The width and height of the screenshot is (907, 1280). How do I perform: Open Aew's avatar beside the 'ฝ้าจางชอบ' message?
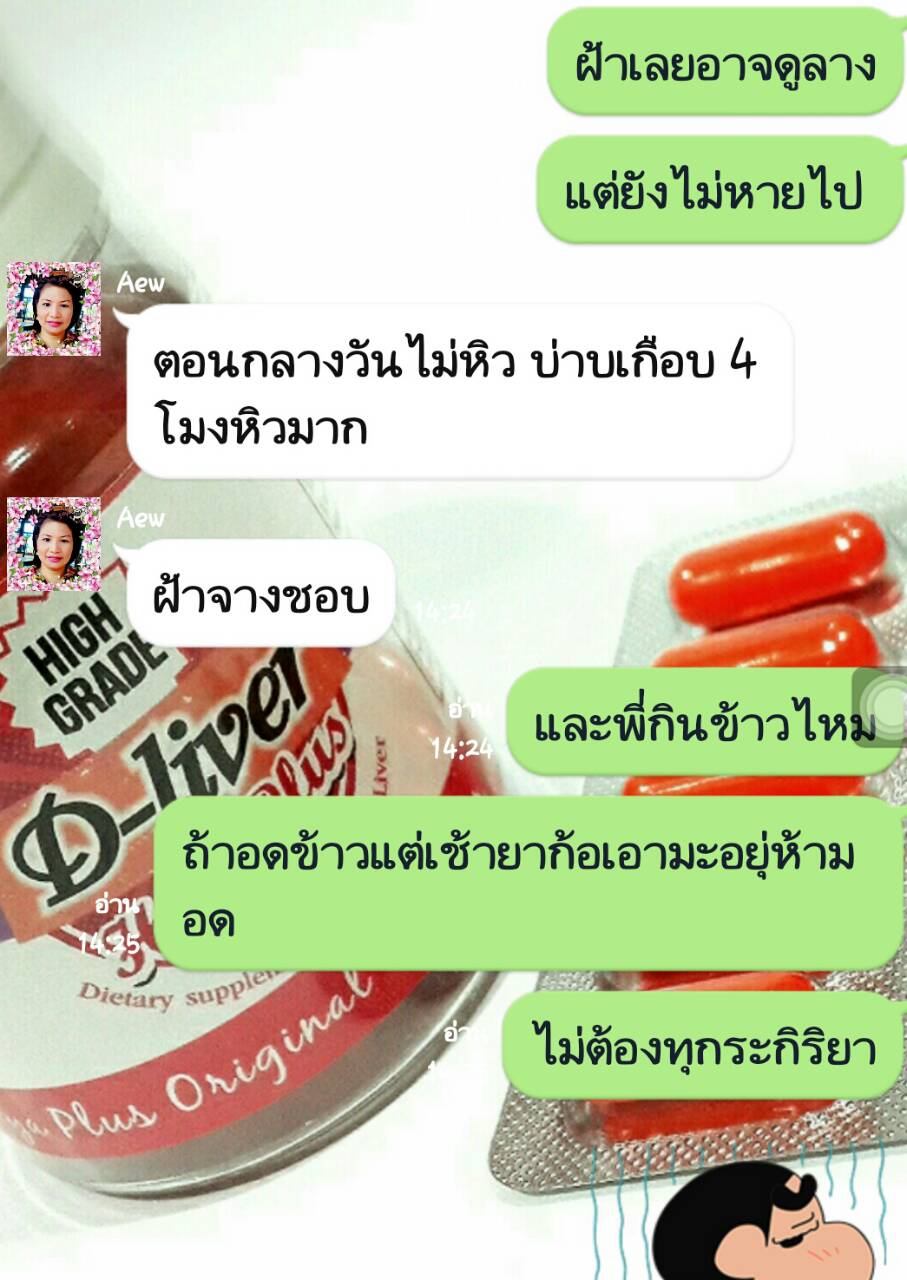[54, 544]
